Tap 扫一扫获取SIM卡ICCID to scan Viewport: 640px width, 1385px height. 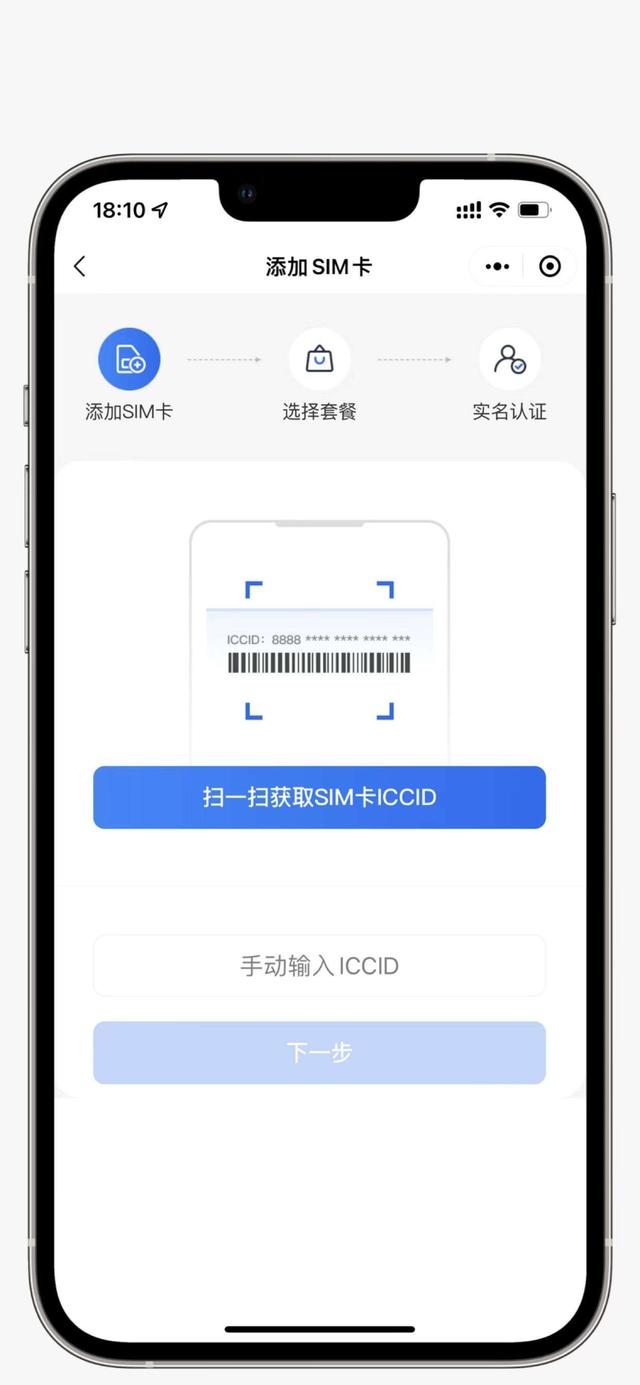point(319,797)
